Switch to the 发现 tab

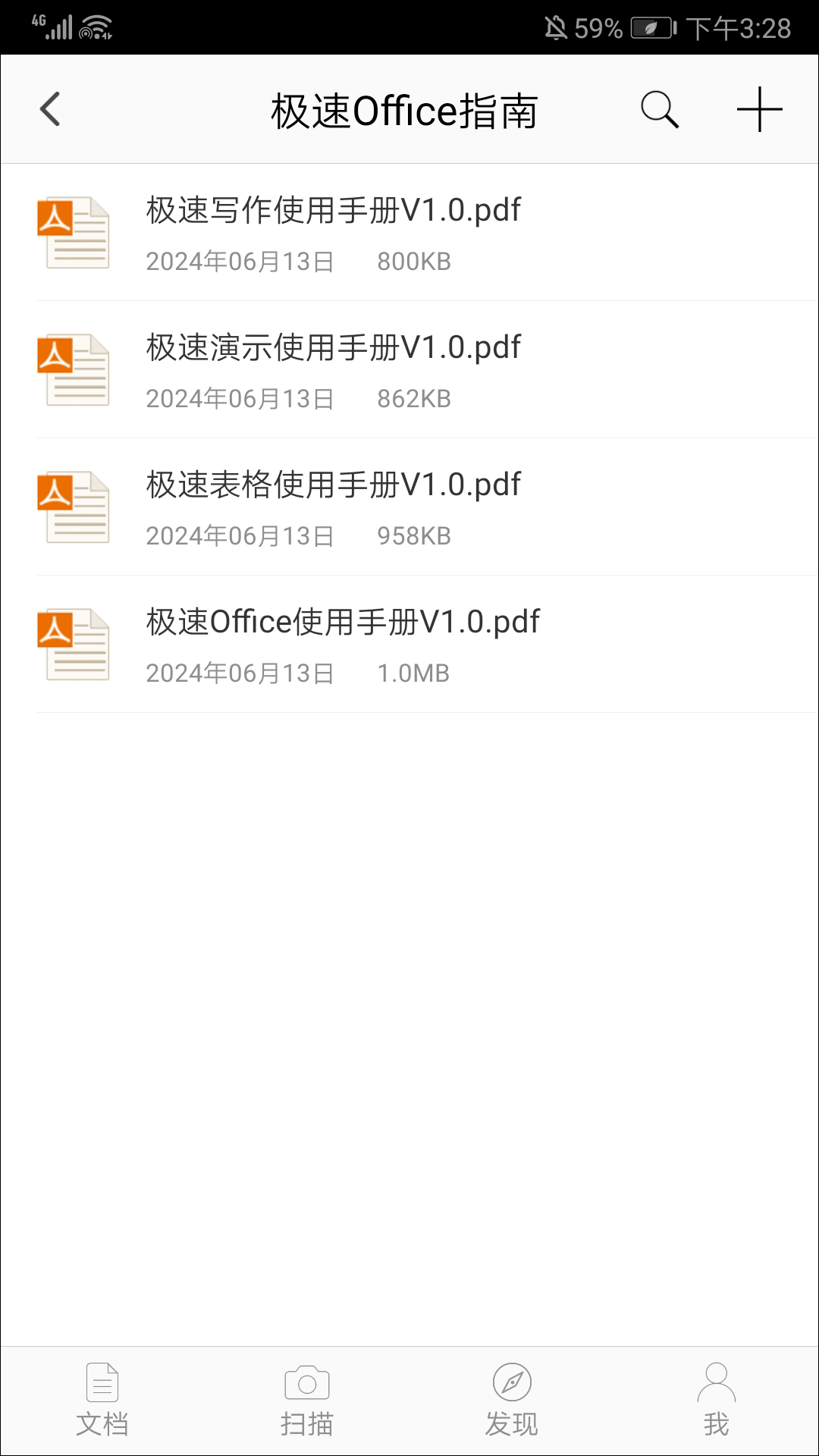point(512,1400)
